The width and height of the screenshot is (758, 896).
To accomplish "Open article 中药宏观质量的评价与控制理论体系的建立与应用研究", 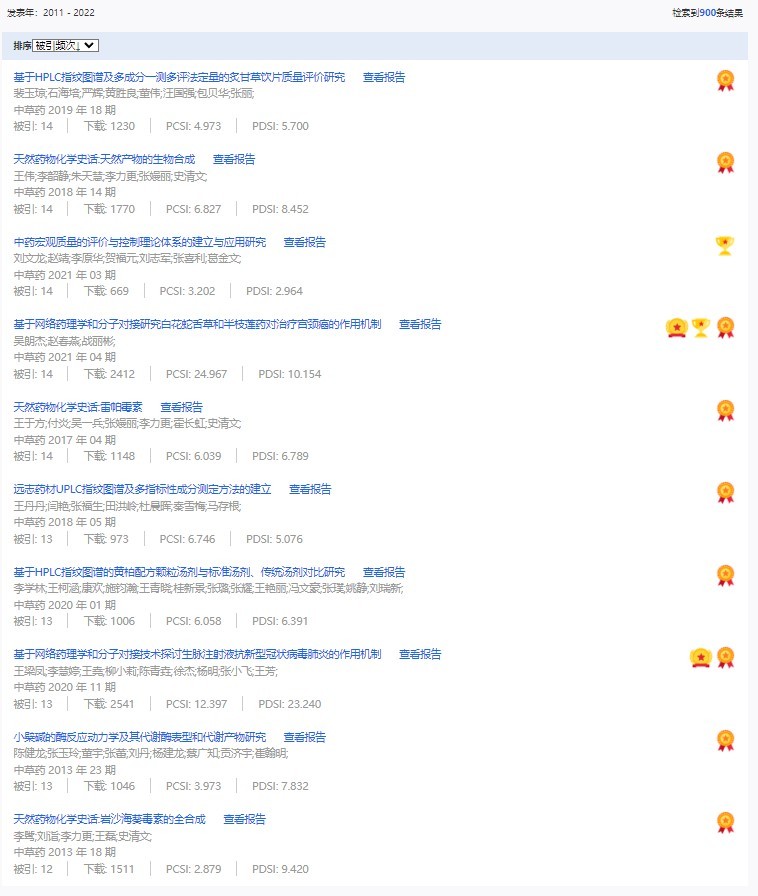I will (x=140, y=242).
